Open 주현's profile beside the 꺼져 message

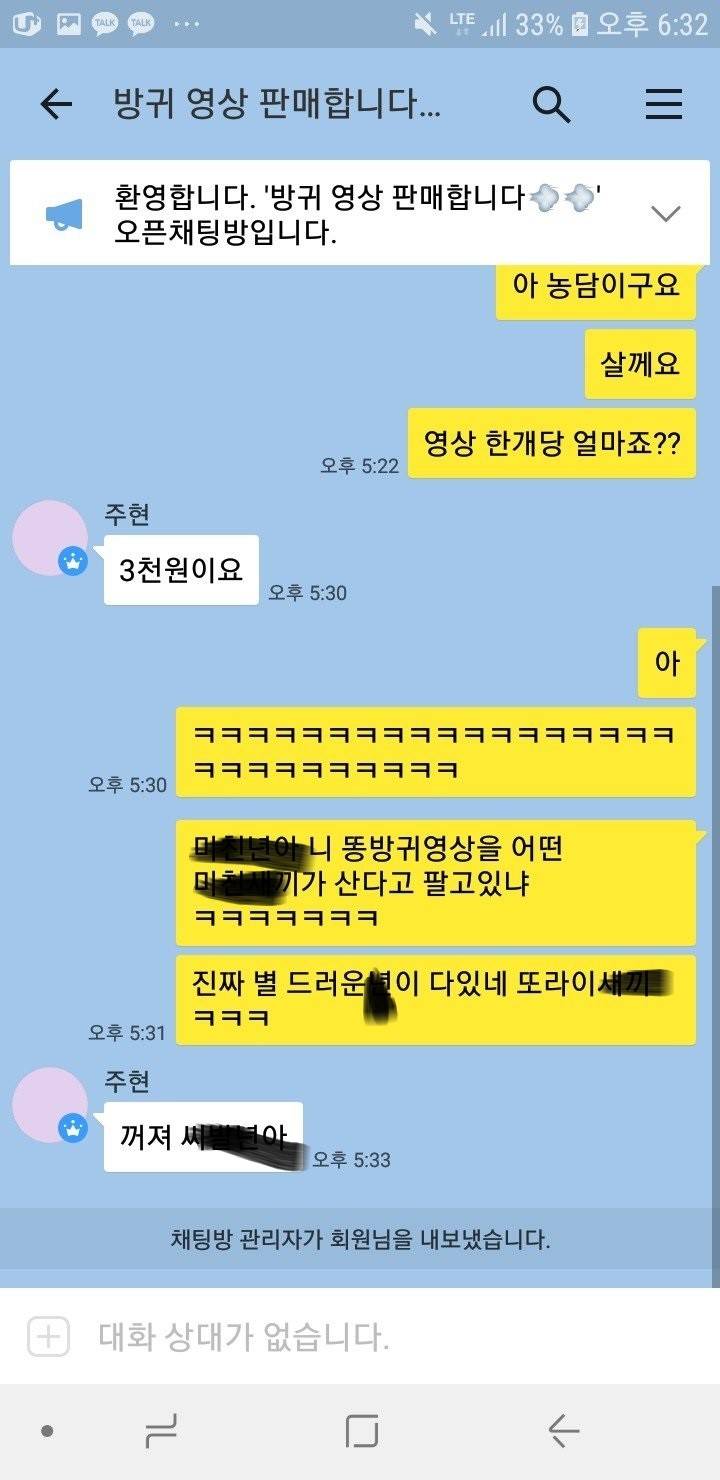pyautogui.click(x=50, y=1105)
